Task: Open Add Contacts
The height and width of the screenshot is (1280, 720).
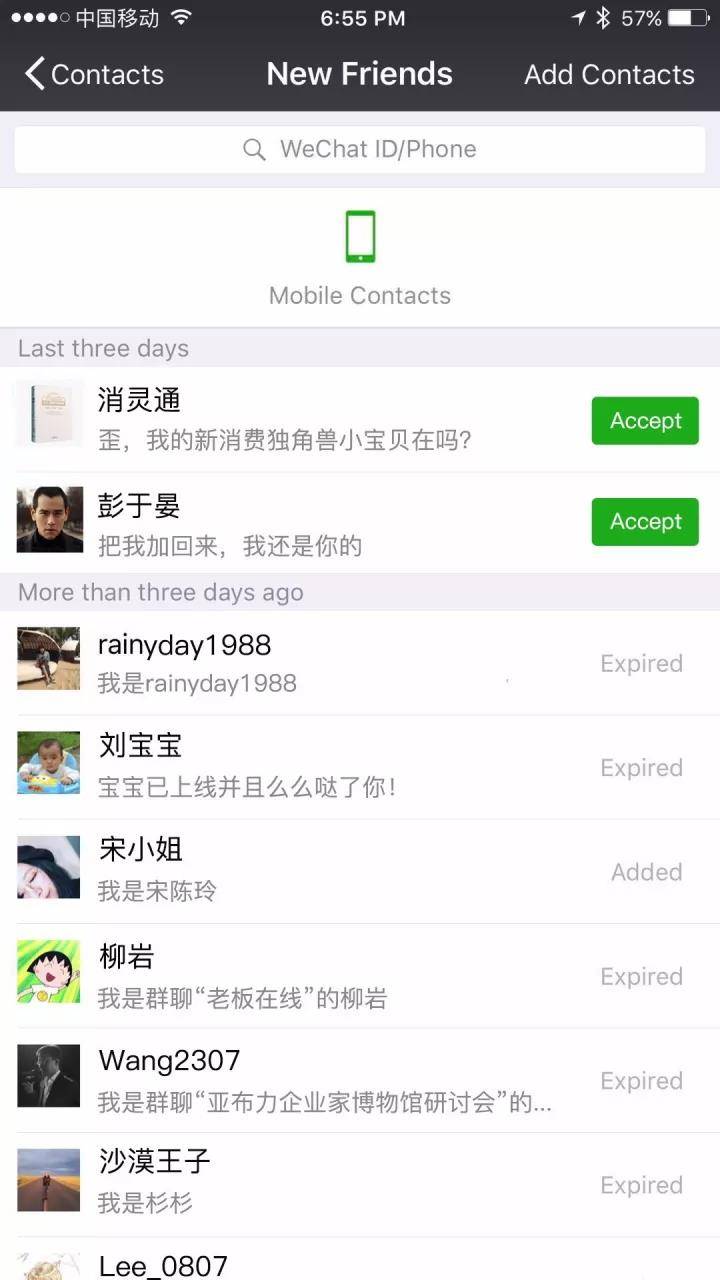Action: pos(609,74)
